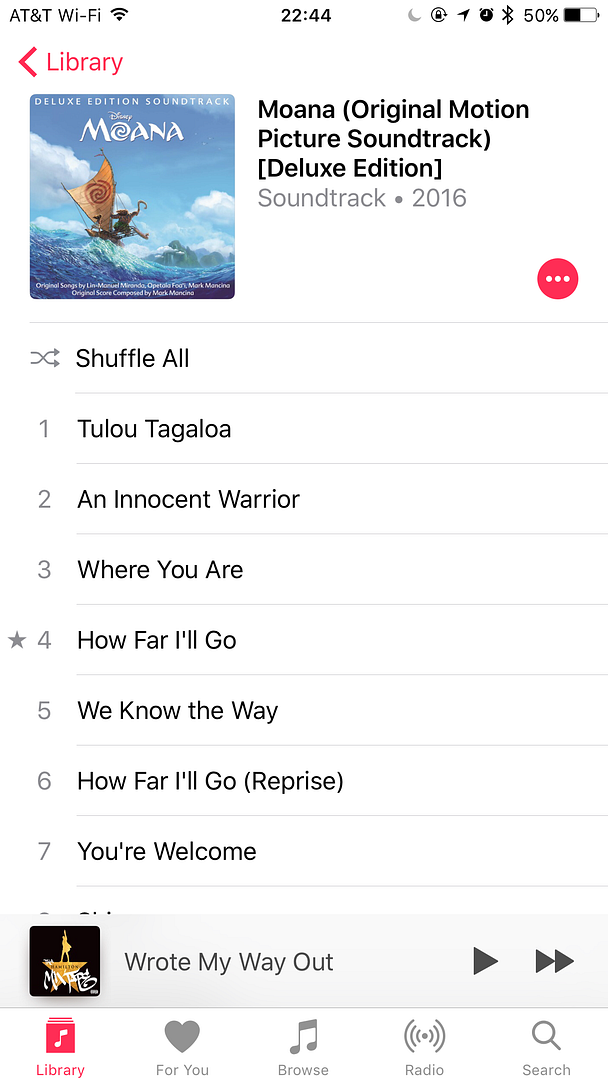Shuffle all songs in the album
This screenshot has width=608, height=1080.
(132, 358)
